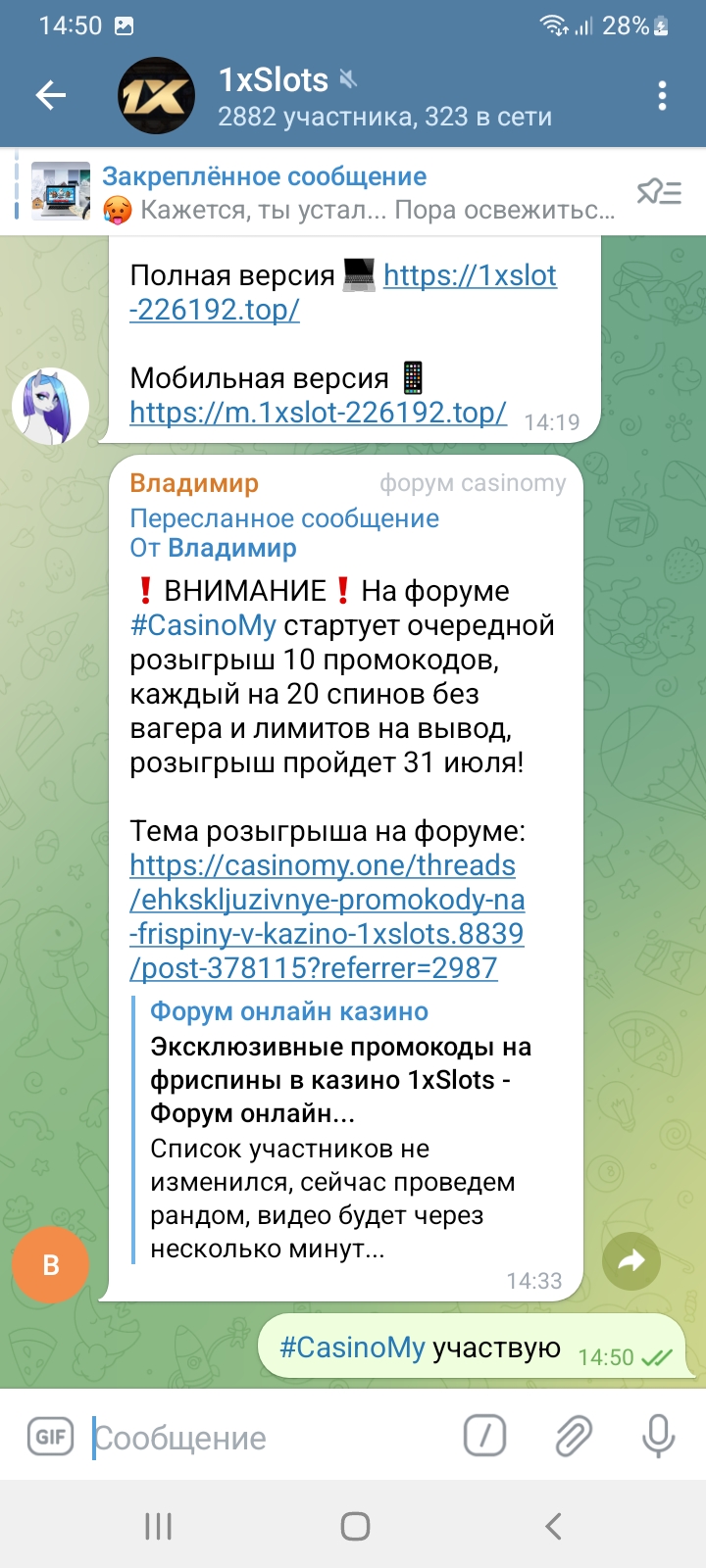
Task: Forward Vladimir's message with share arrow
Action: click(x=631, y=1261)
